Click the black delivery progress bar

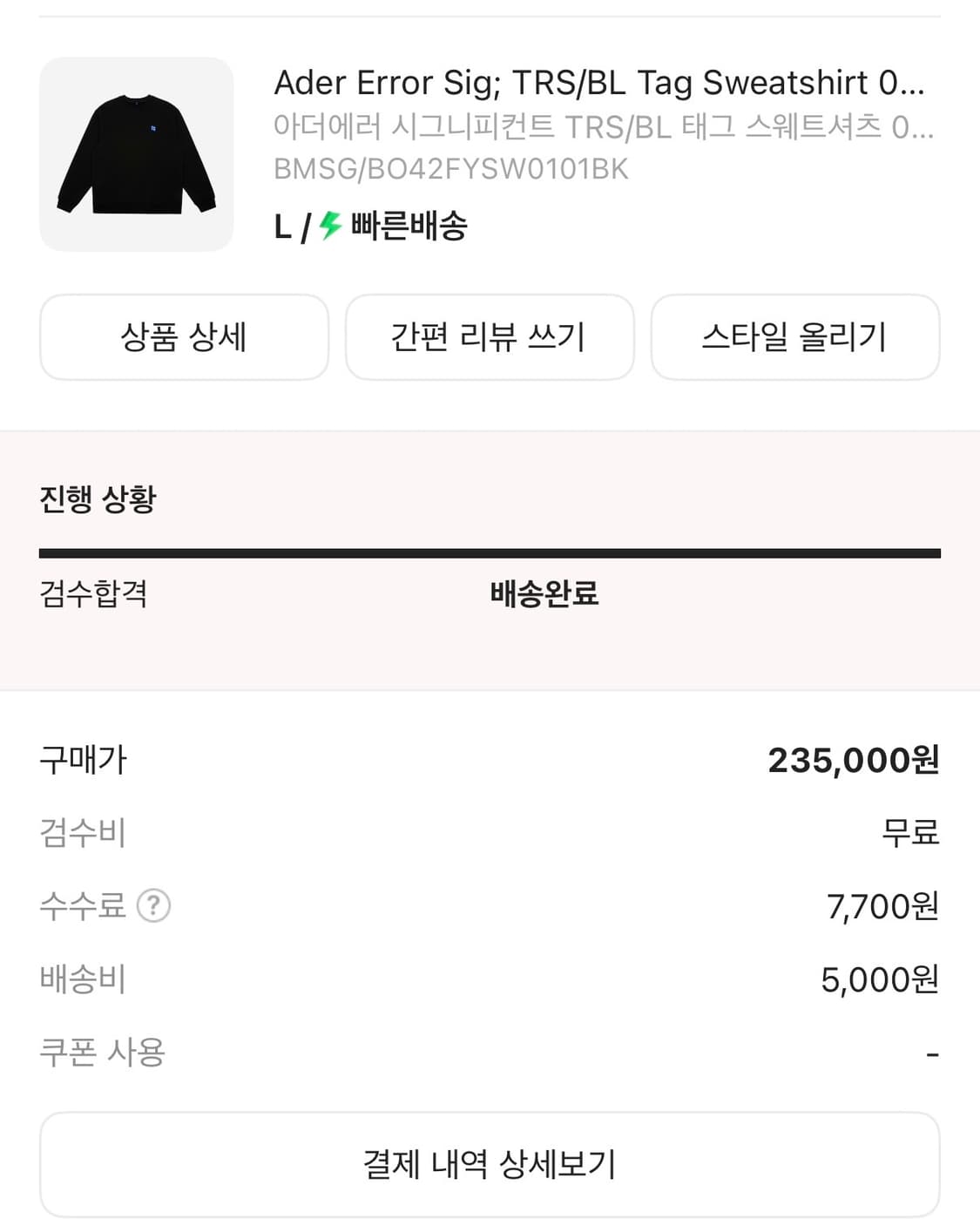point(490,552)
